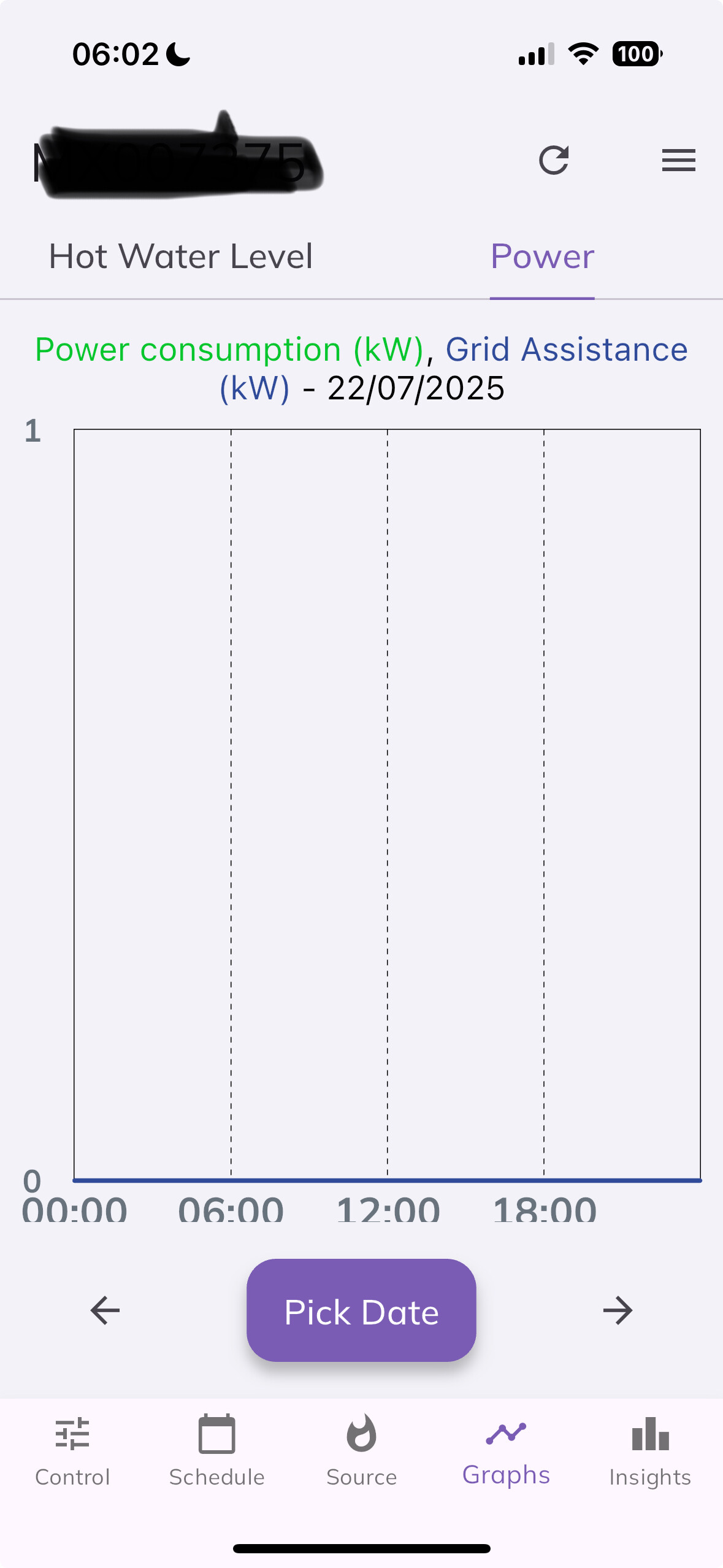Go to the previous day's graph
Viewport: 723px width, 1568px height.
tap(105, 1310)
